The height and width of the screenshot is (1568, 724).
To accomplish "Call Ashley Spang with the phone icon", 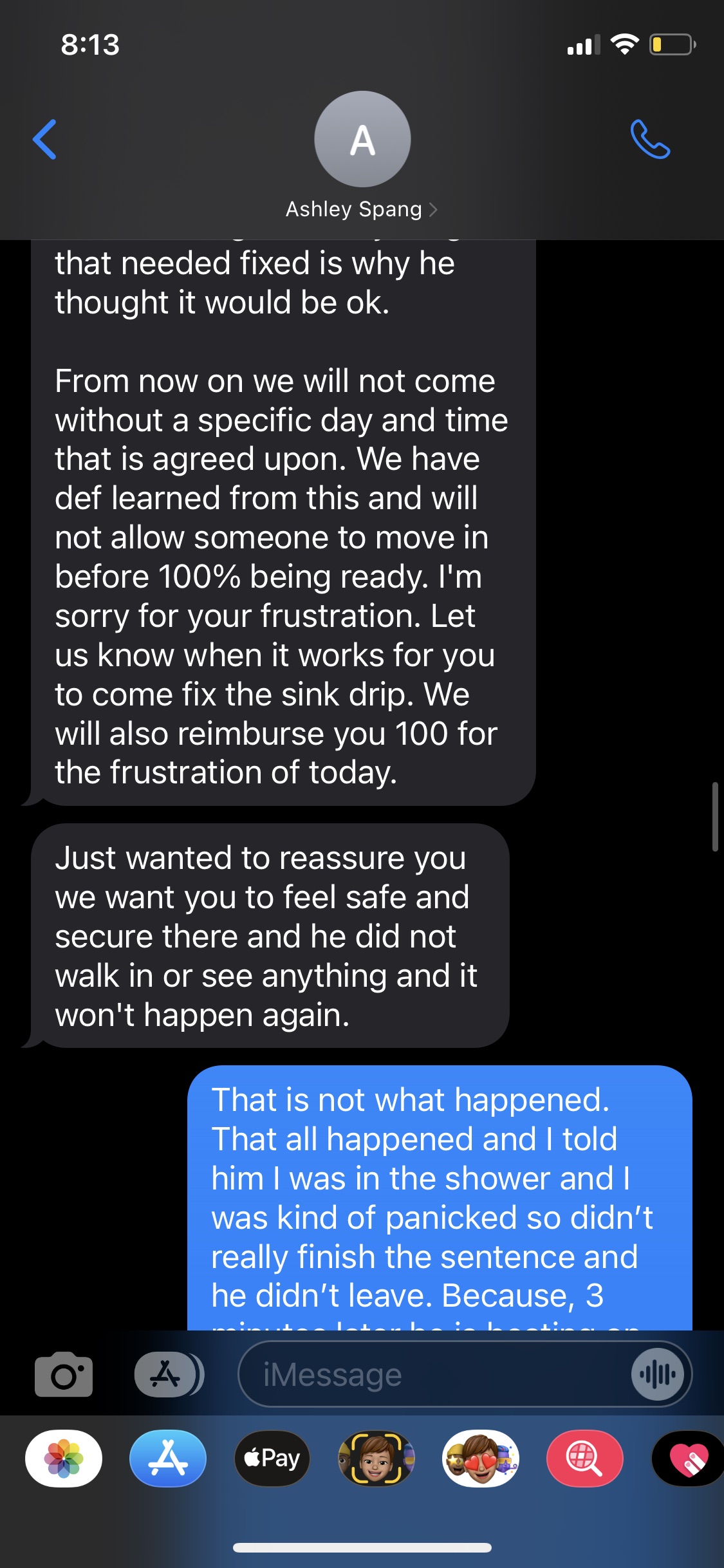I will (x=650, y=139).
